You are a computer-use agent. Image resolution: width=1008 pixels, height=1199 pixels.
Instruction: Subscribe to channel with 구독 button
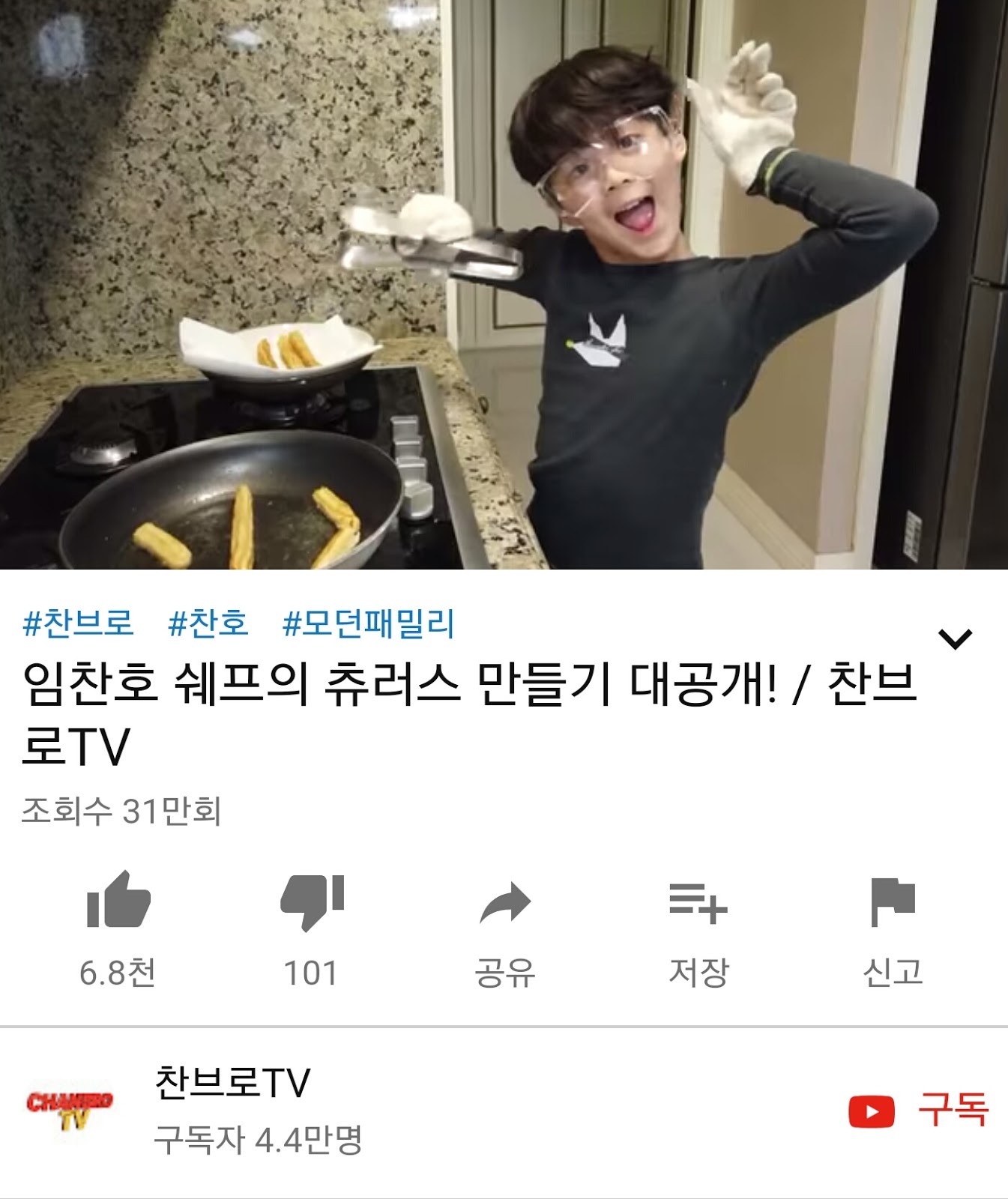pos(919,1110)
